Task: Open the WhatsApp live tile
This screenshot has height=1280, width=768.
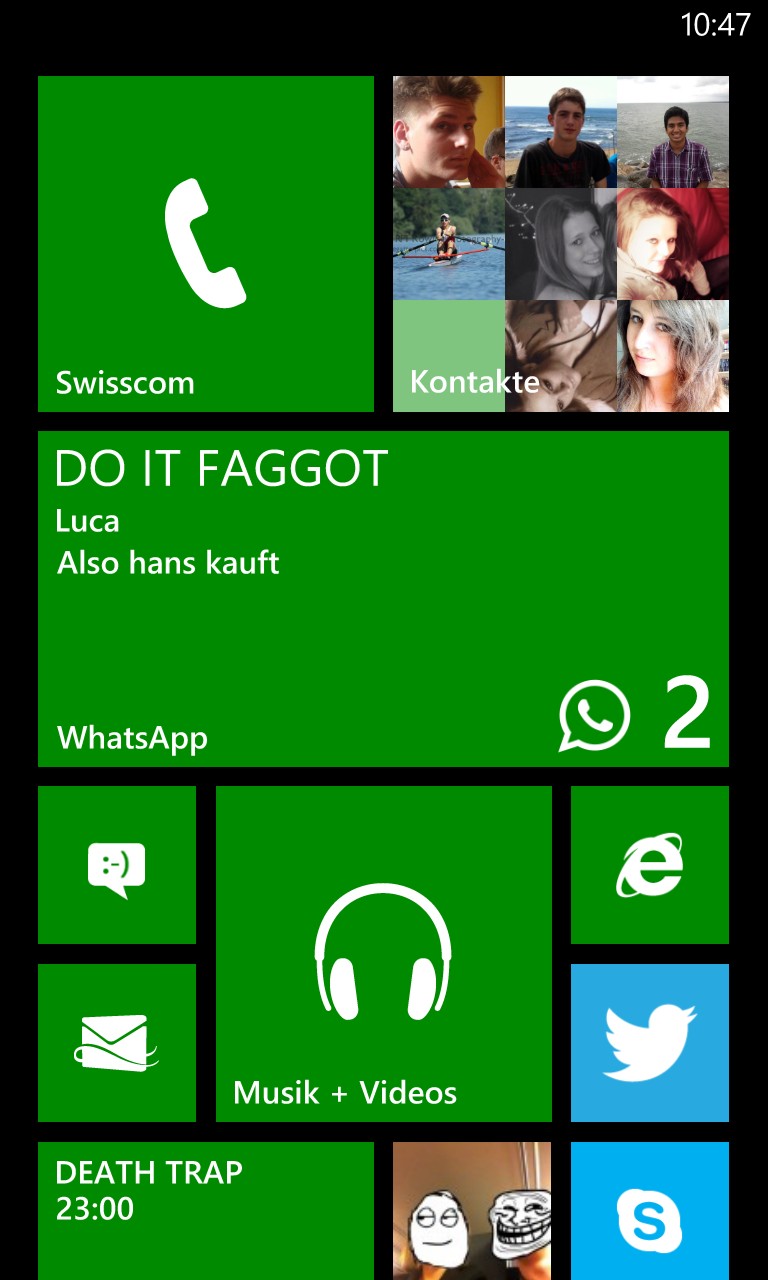Action: click(383, 599)
